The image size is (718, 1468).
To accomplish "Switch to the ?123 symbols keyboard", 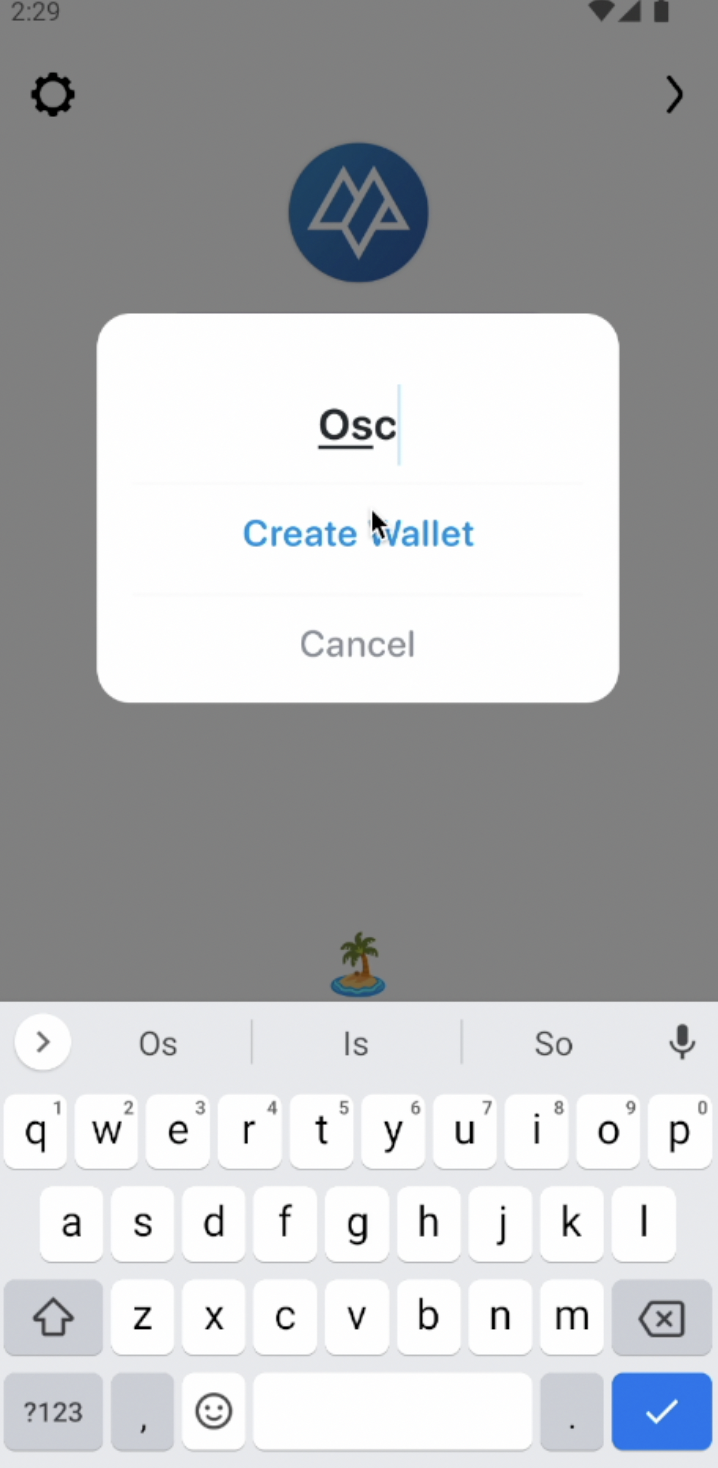I will point(53,1411).
